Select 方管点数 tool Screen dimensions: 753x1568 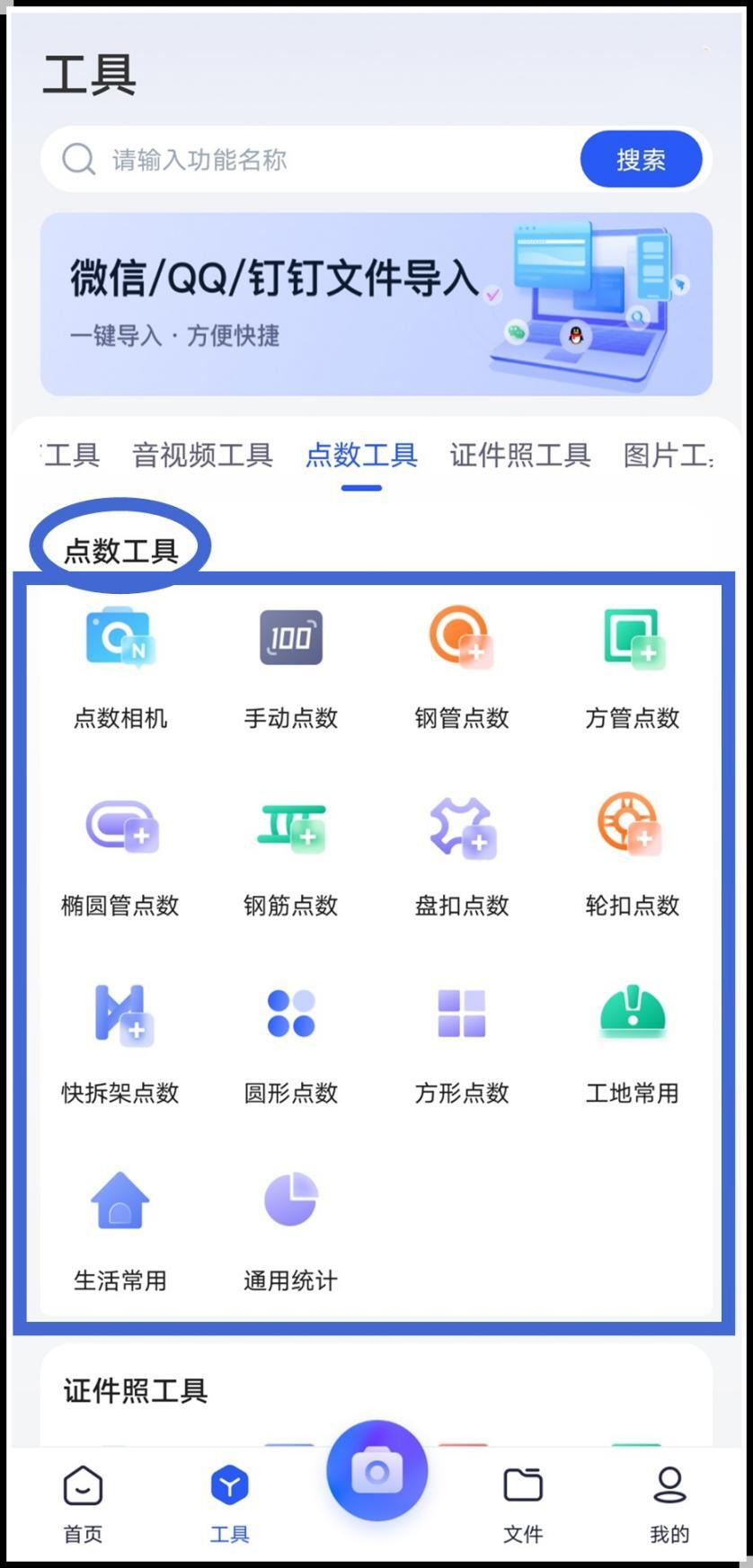tap(632, 667)
